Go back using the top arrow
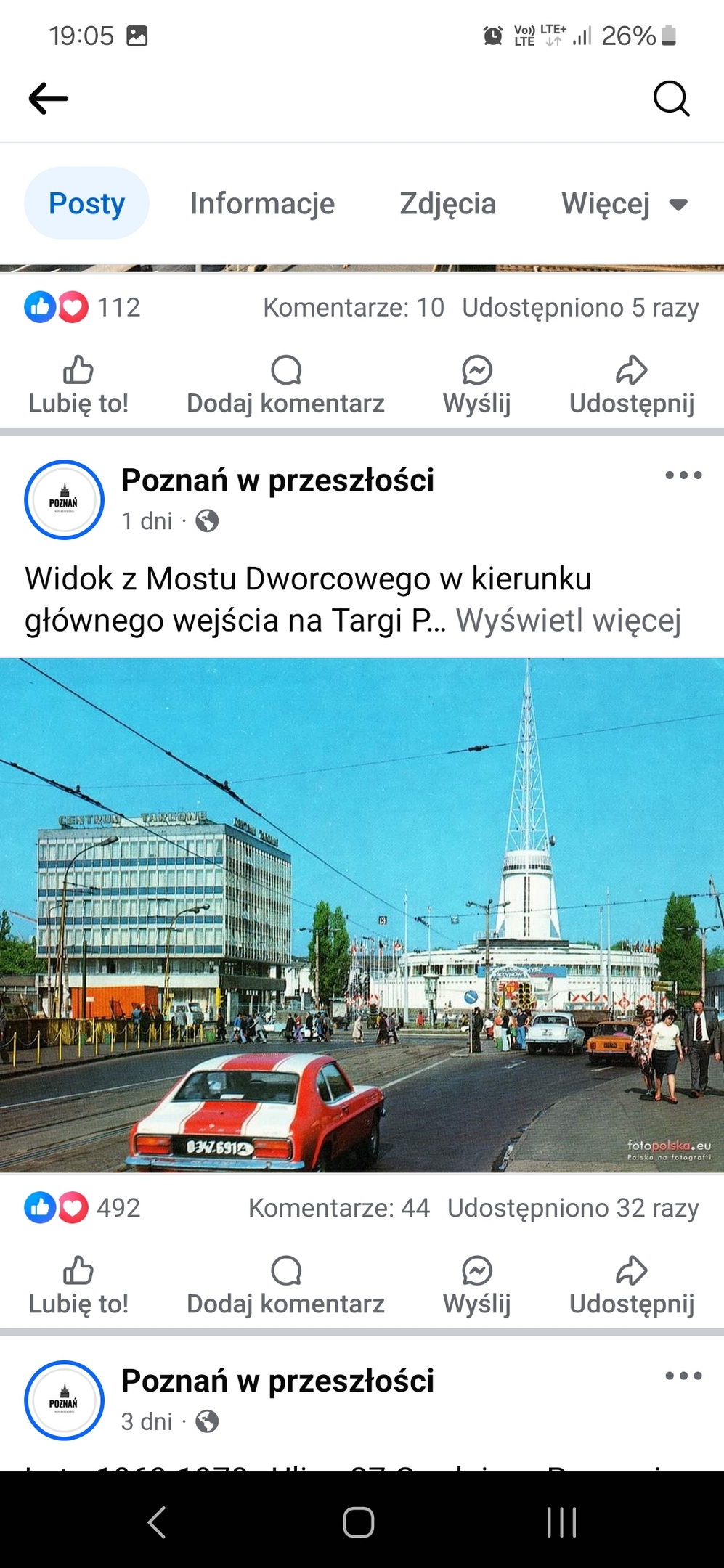Image resolution: width=724 pixels, height=1568 pixels. pos(49,99)
